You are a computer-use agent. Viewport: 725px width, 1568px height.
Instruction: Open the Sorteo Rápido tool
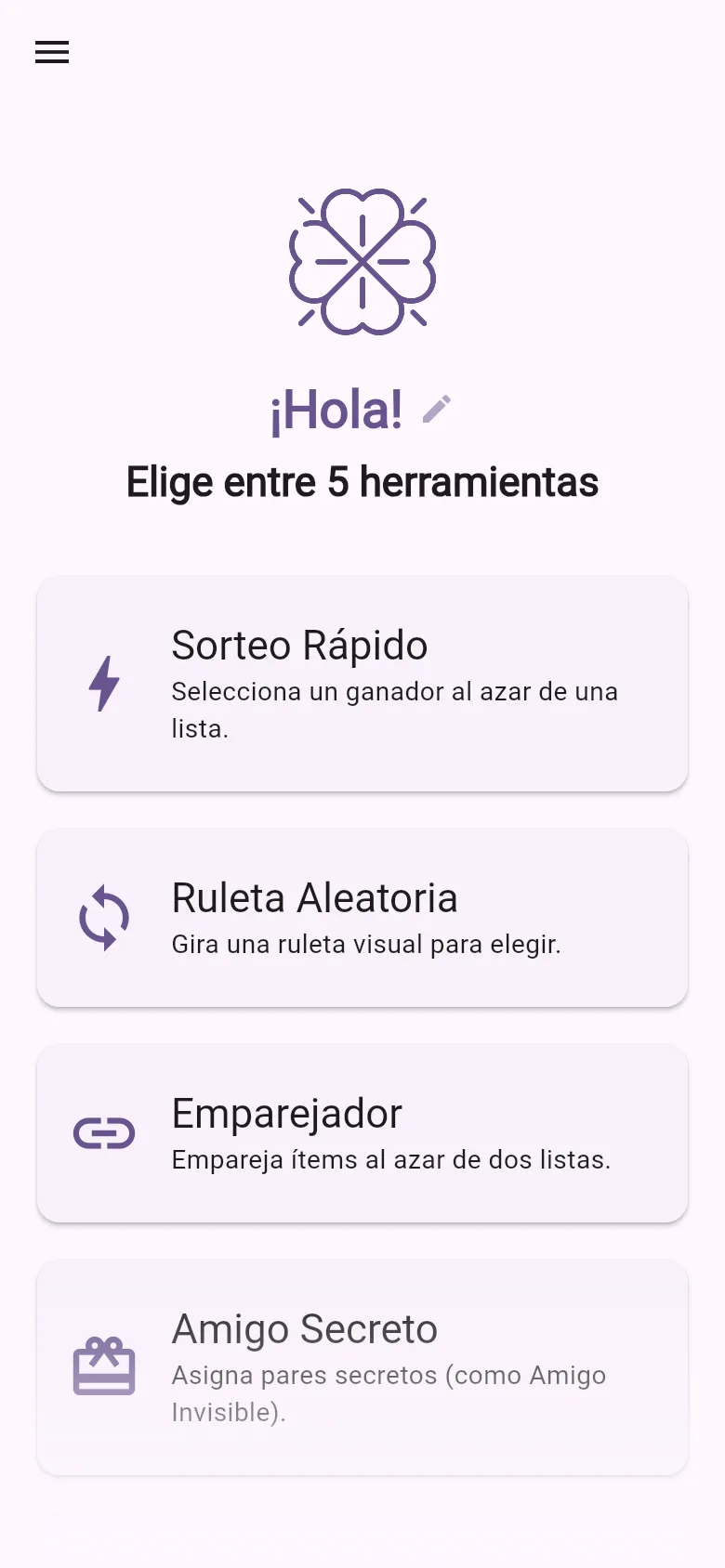click(x=362, y=684)
